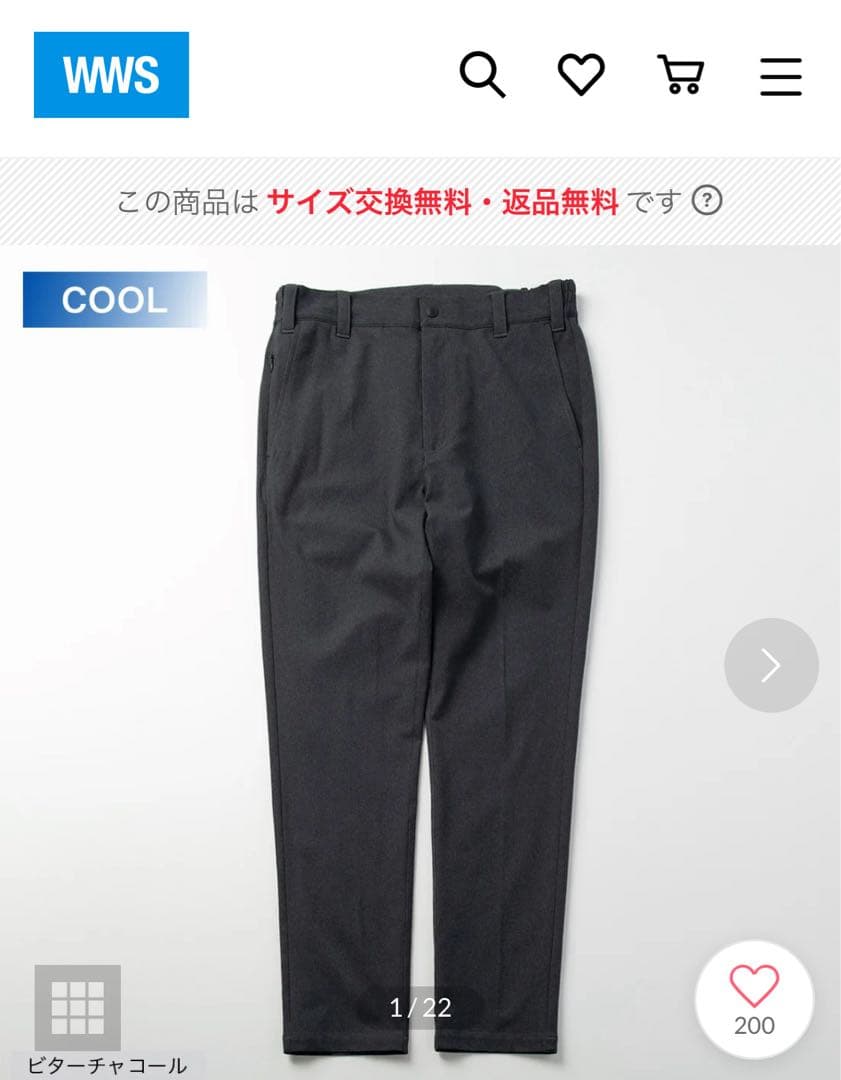Screen dimensions: 841x1080
Task: View the shopping cart icon
Action: click(680, 73)
